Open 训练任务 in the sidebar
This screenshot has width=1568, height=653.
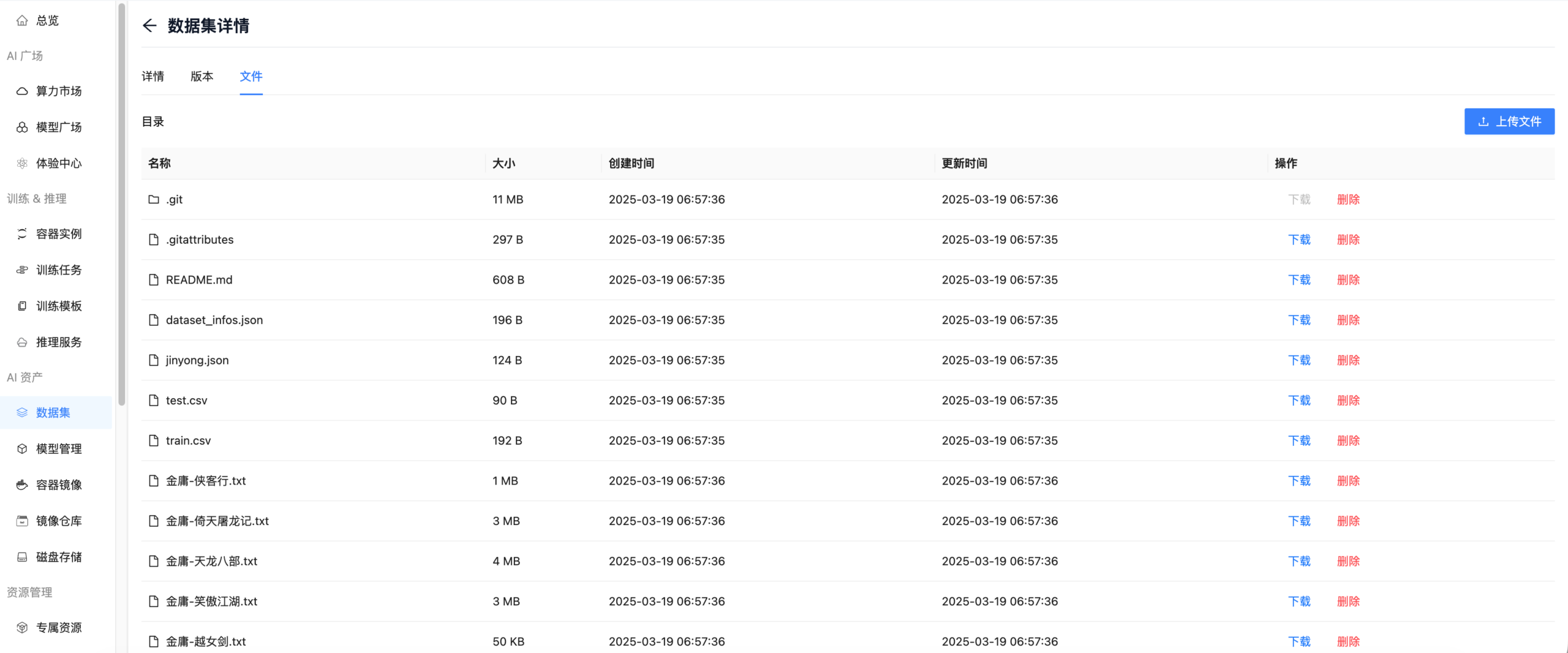click(58, 270)
